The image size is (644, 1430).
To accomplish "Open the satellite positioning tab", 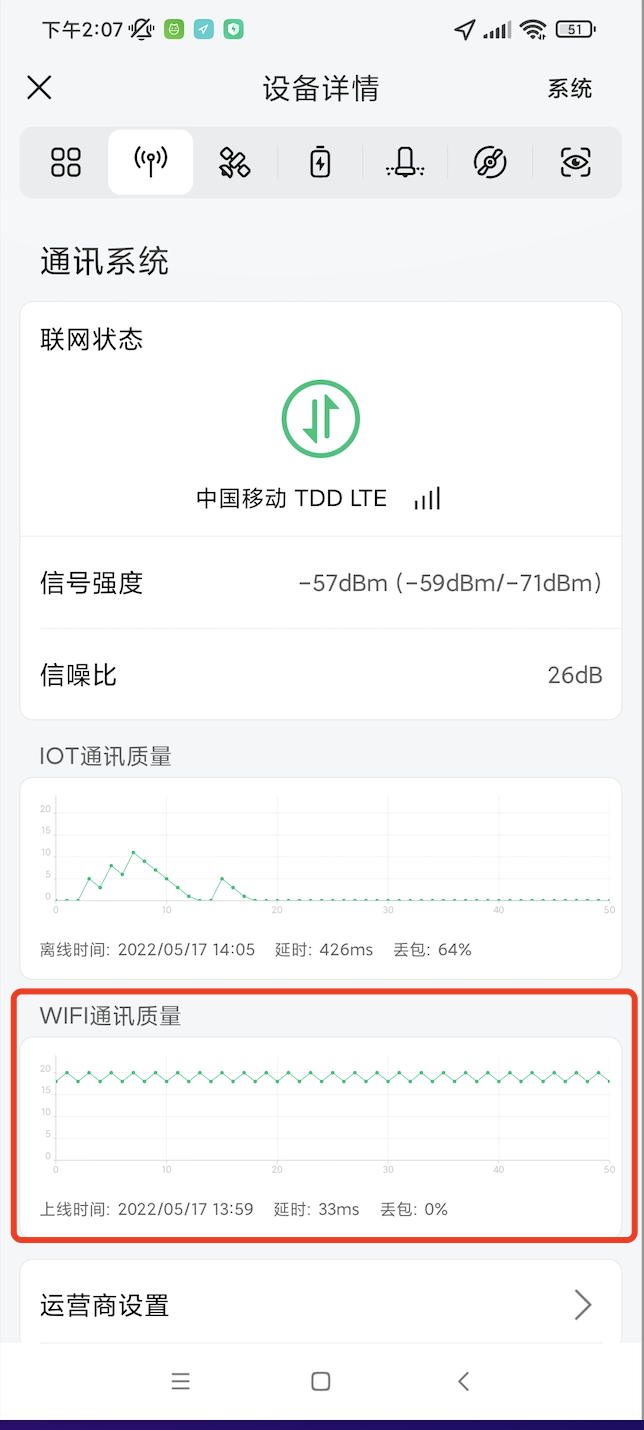I will [235, 162].
